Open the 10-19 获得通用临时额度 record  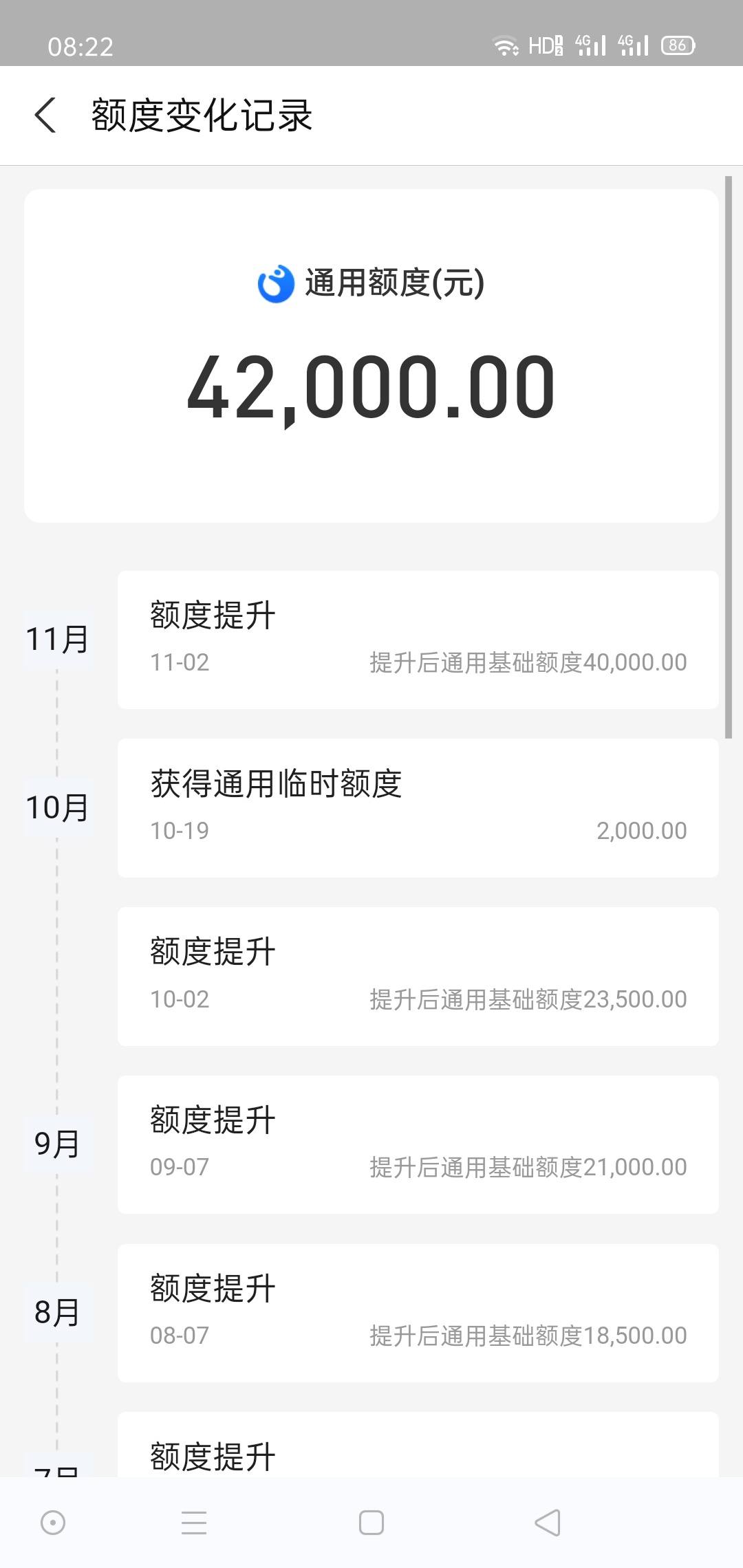[418, 808]
